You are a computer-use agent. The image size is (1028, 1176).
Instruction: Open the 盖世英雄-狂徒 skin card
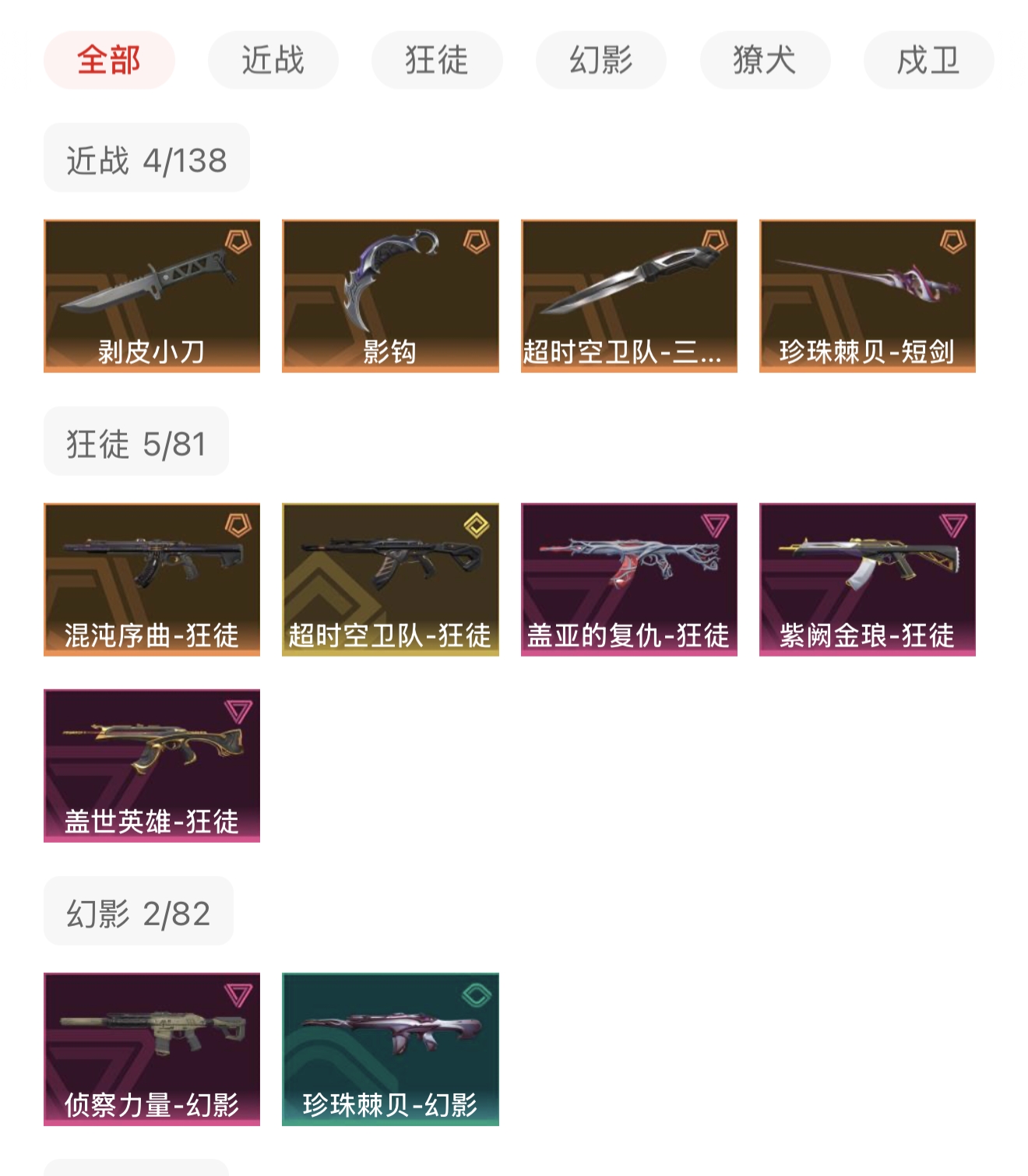pyautogui.click(x=152, y=766)
